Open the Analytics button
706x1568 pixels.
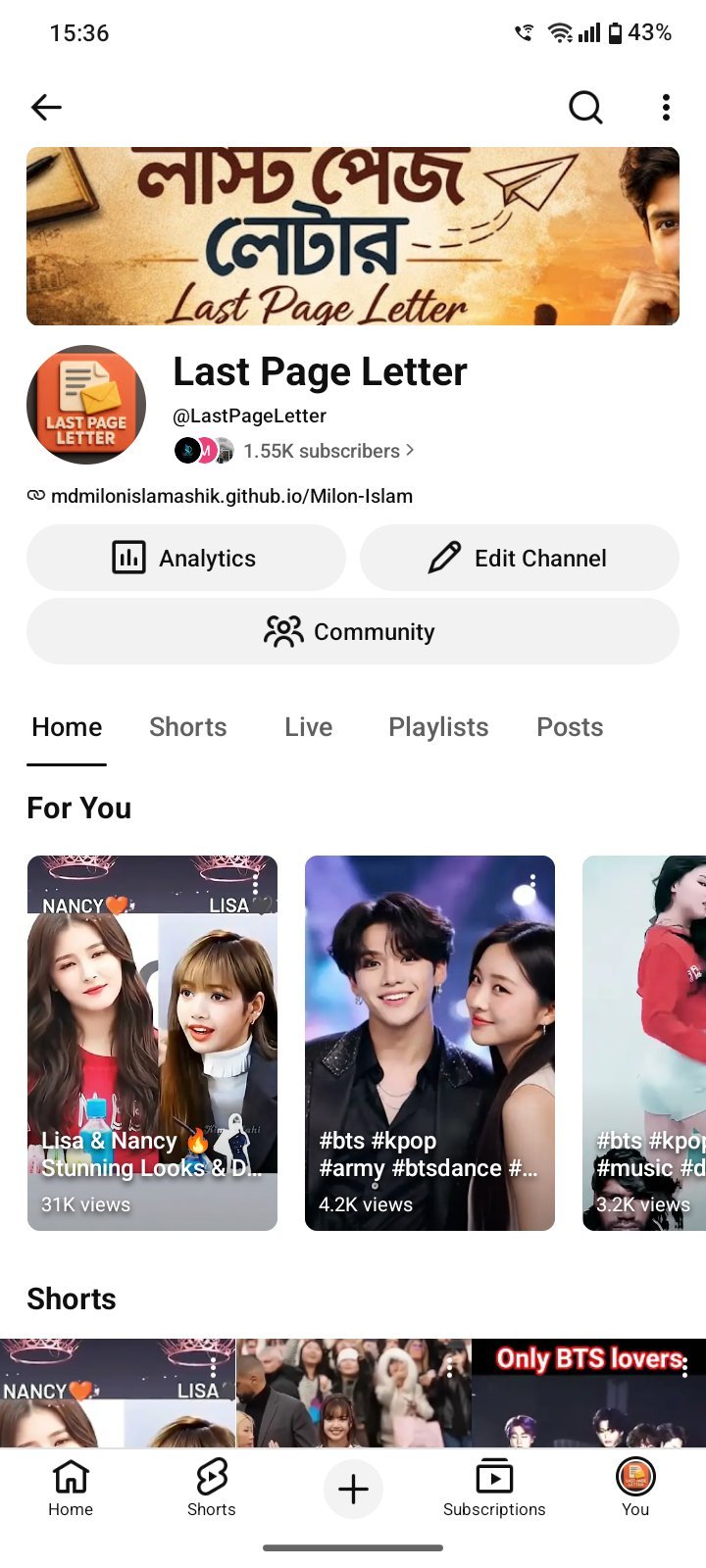pyautogui.click(x=186, y=558)
